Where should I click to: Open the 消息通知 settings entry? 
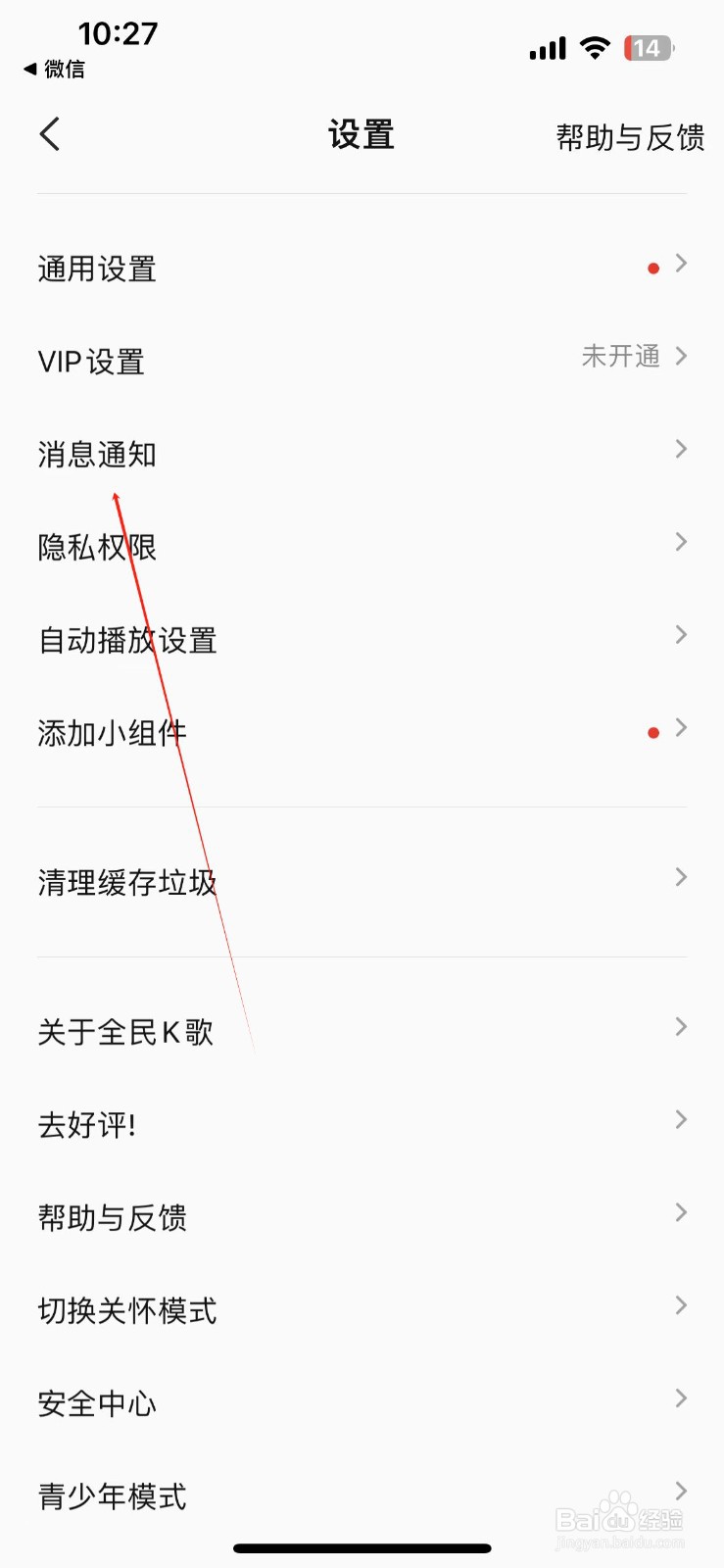[96, 454]
